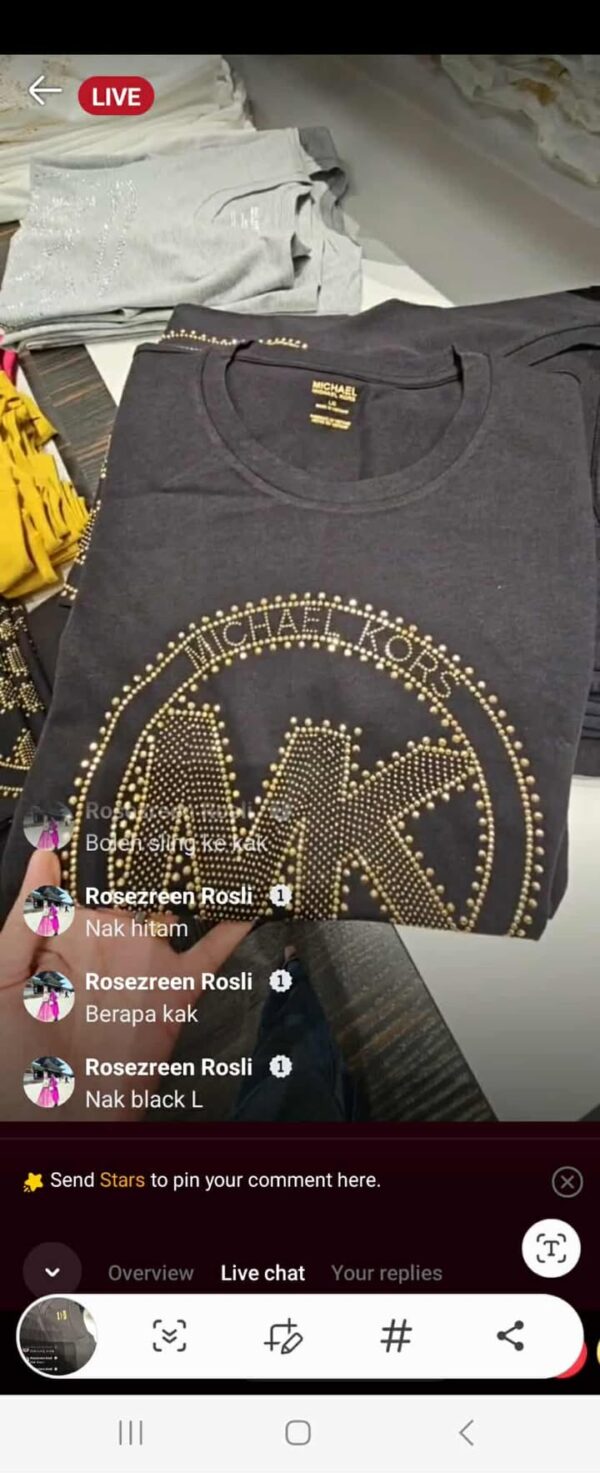Open Rosezreen Rosli's 'Nak black L' comment
Screen dimensions: 600x1473
tap(144, 1099)
